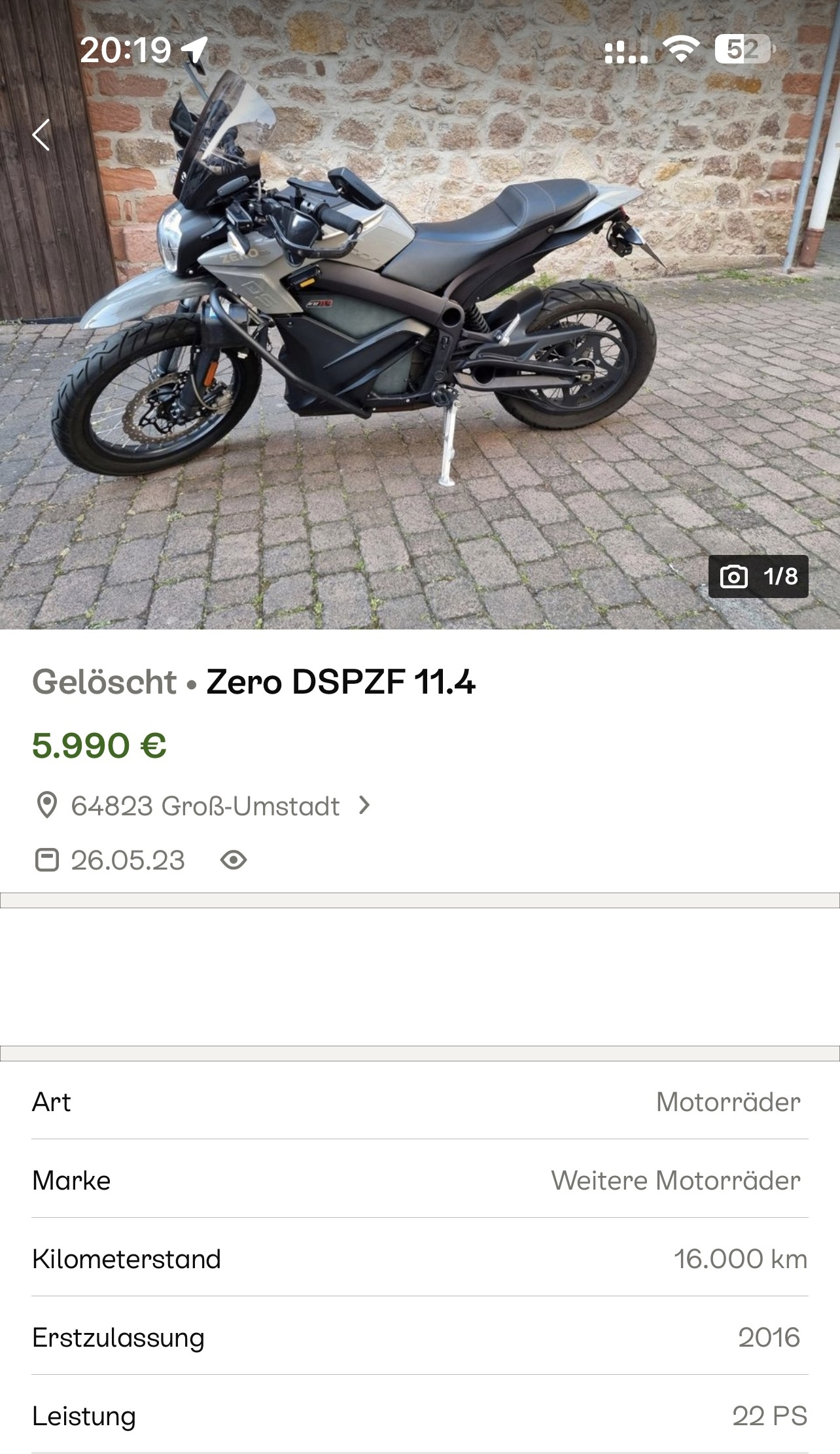Go back using the back arrow
840x1454 pixels.
tap(41, 135)
